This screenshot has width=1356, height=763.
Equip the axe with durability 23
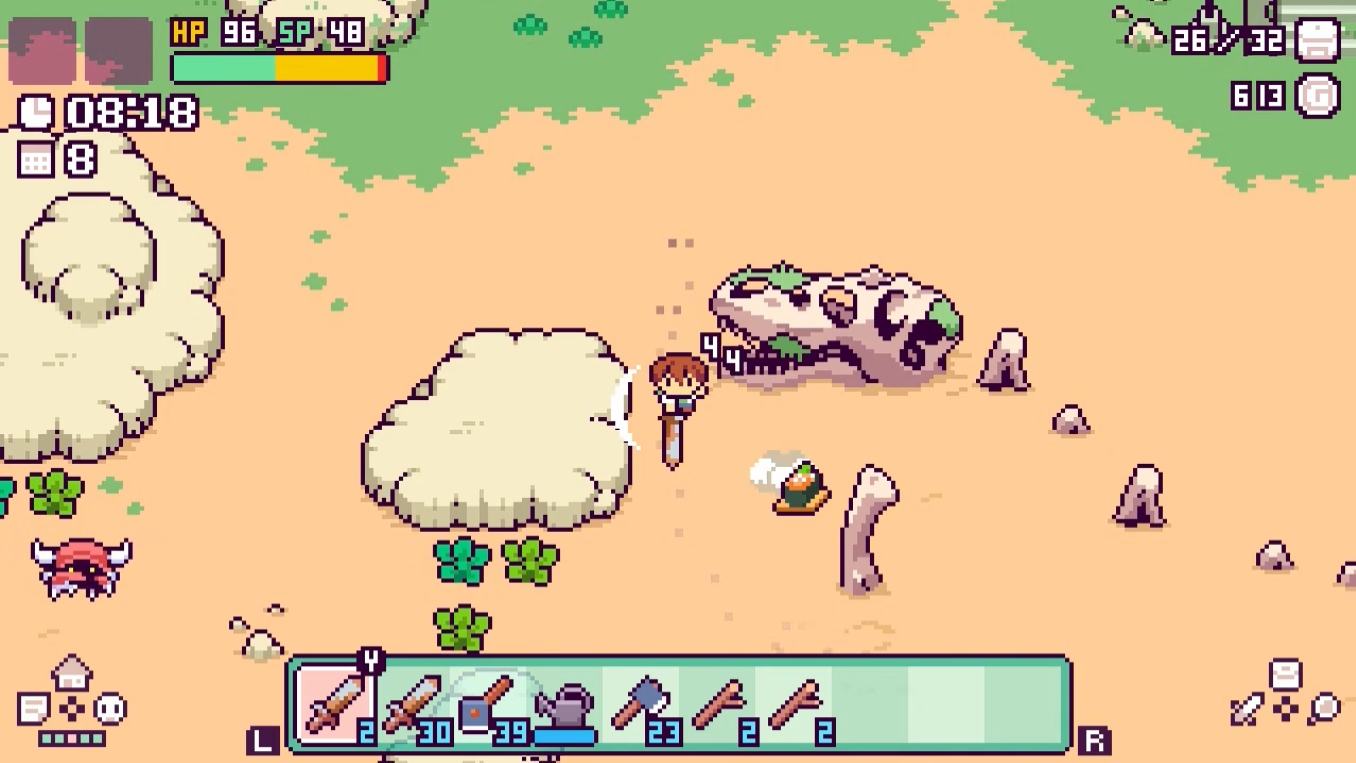pos(642,704)
